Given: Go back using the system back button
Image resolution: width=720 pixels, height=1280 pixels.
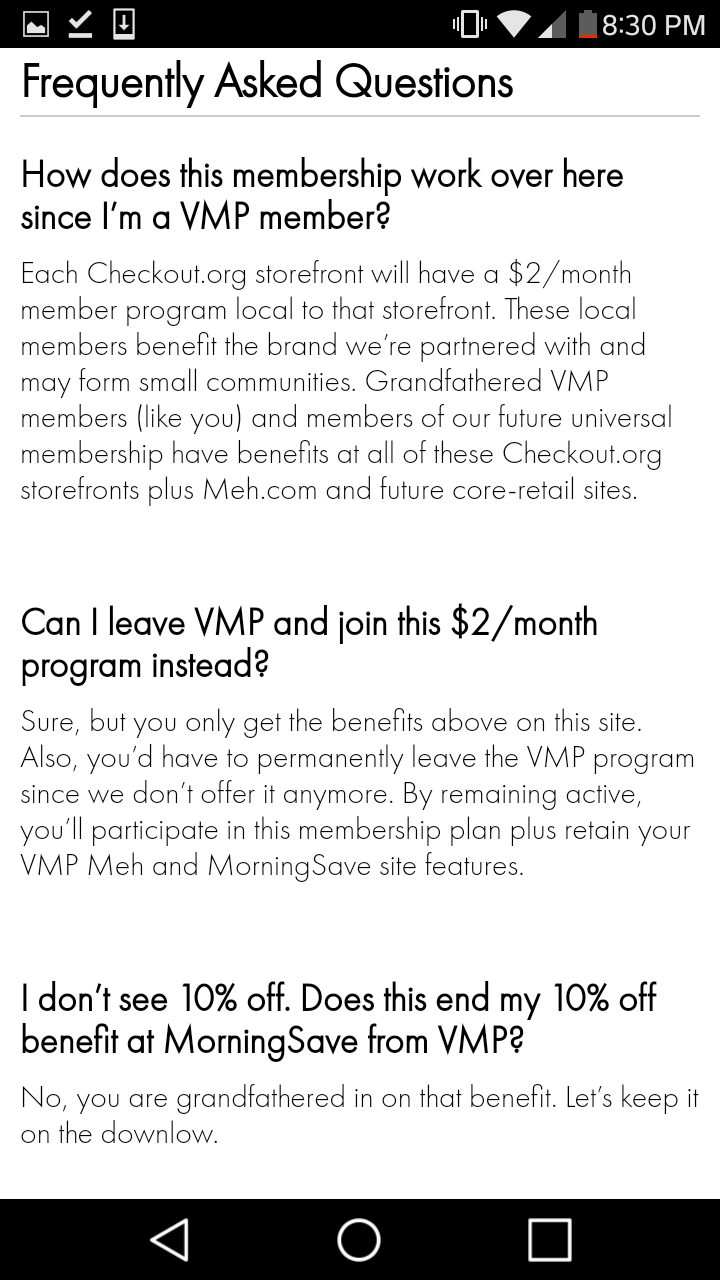Looking at the screenshot, I should [x=170, y=1240].
